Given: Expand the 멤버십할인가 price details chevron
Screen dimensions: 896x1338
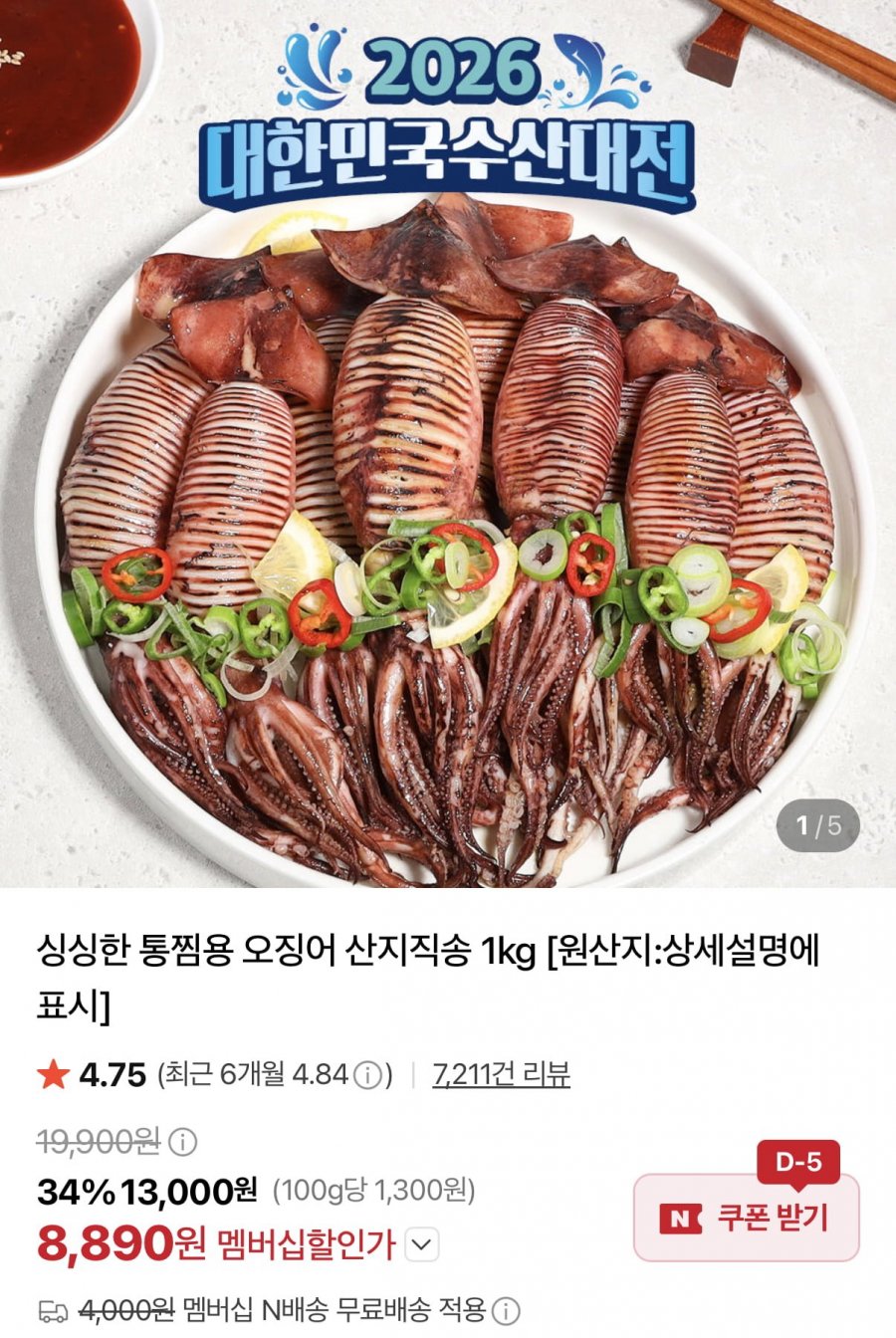Looking at the screenshot, I should 422,1243.
